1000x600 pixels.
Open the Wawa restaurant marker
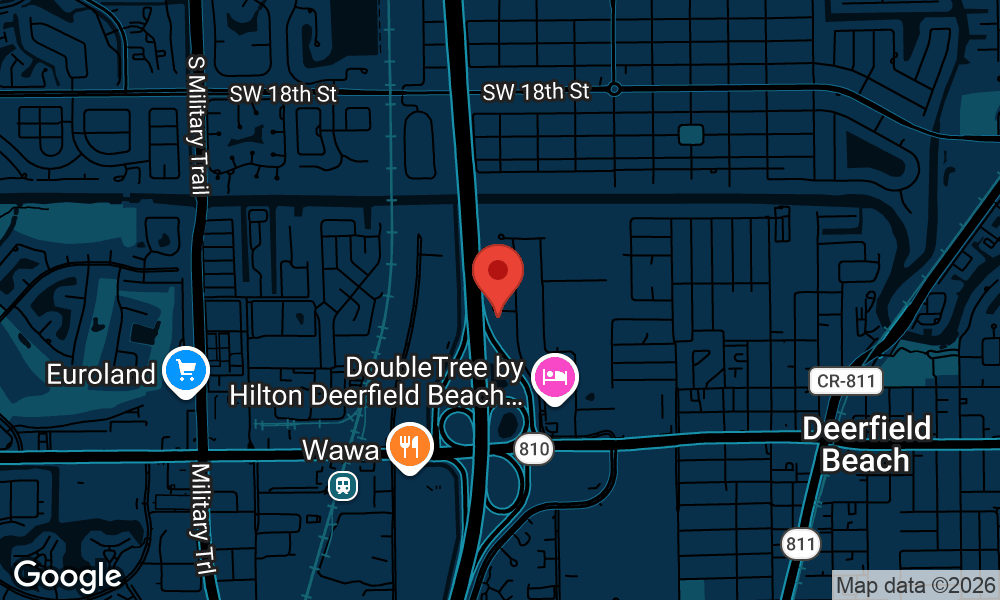pos(409,447)
